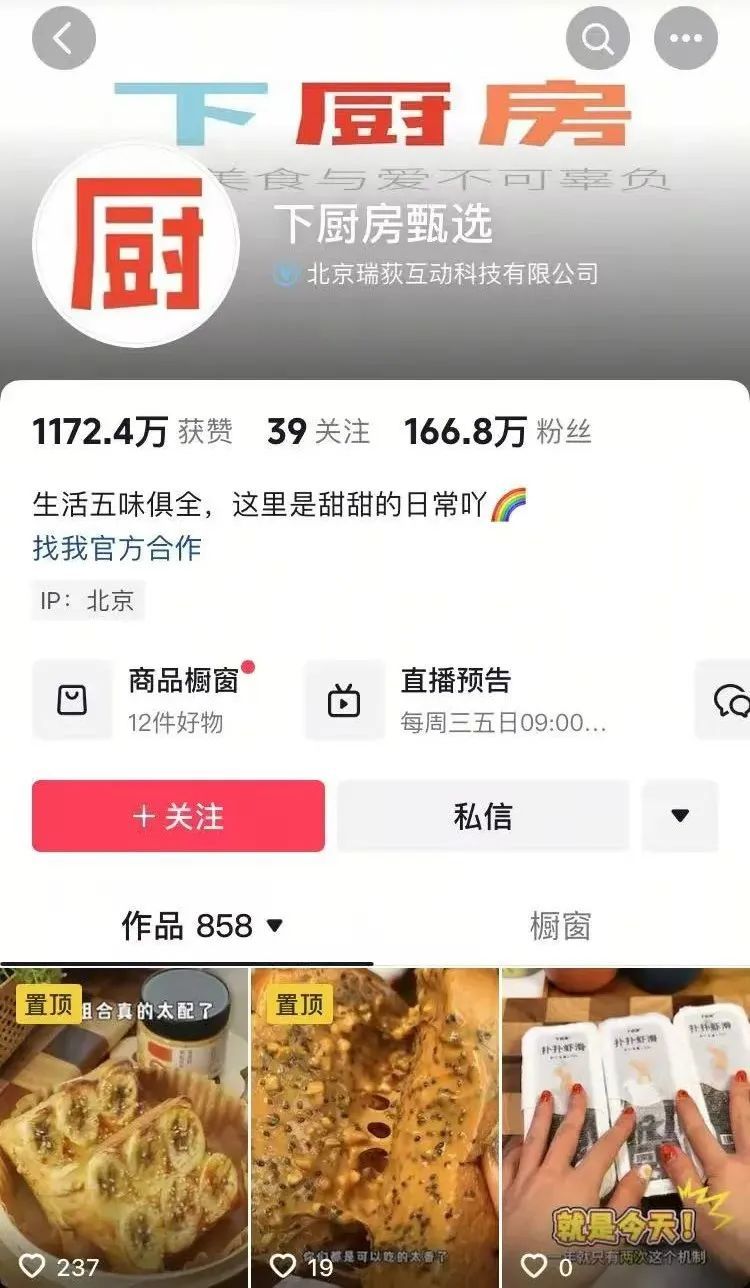The image size is (750, 1288).
Task: View the 39 关注 following list
Action: [318, 432]
